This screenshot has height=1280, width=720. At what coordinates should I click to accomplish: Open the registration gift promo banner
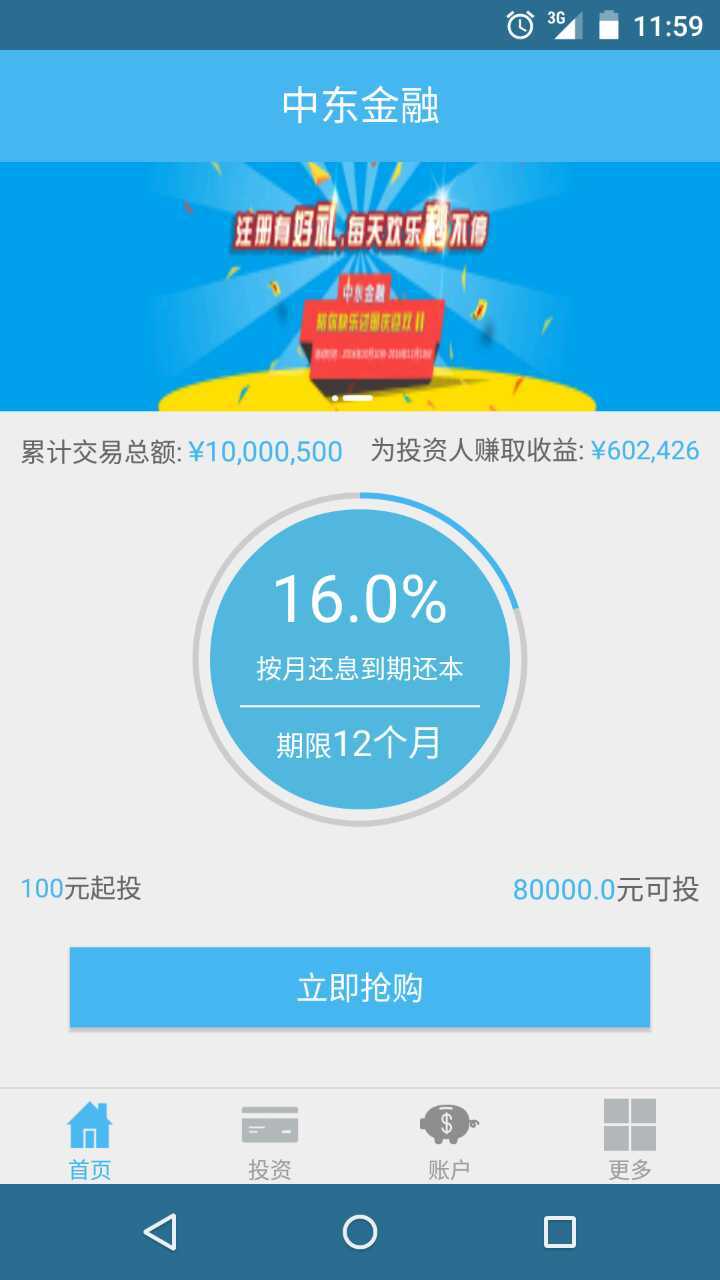(x=360, y=286)
